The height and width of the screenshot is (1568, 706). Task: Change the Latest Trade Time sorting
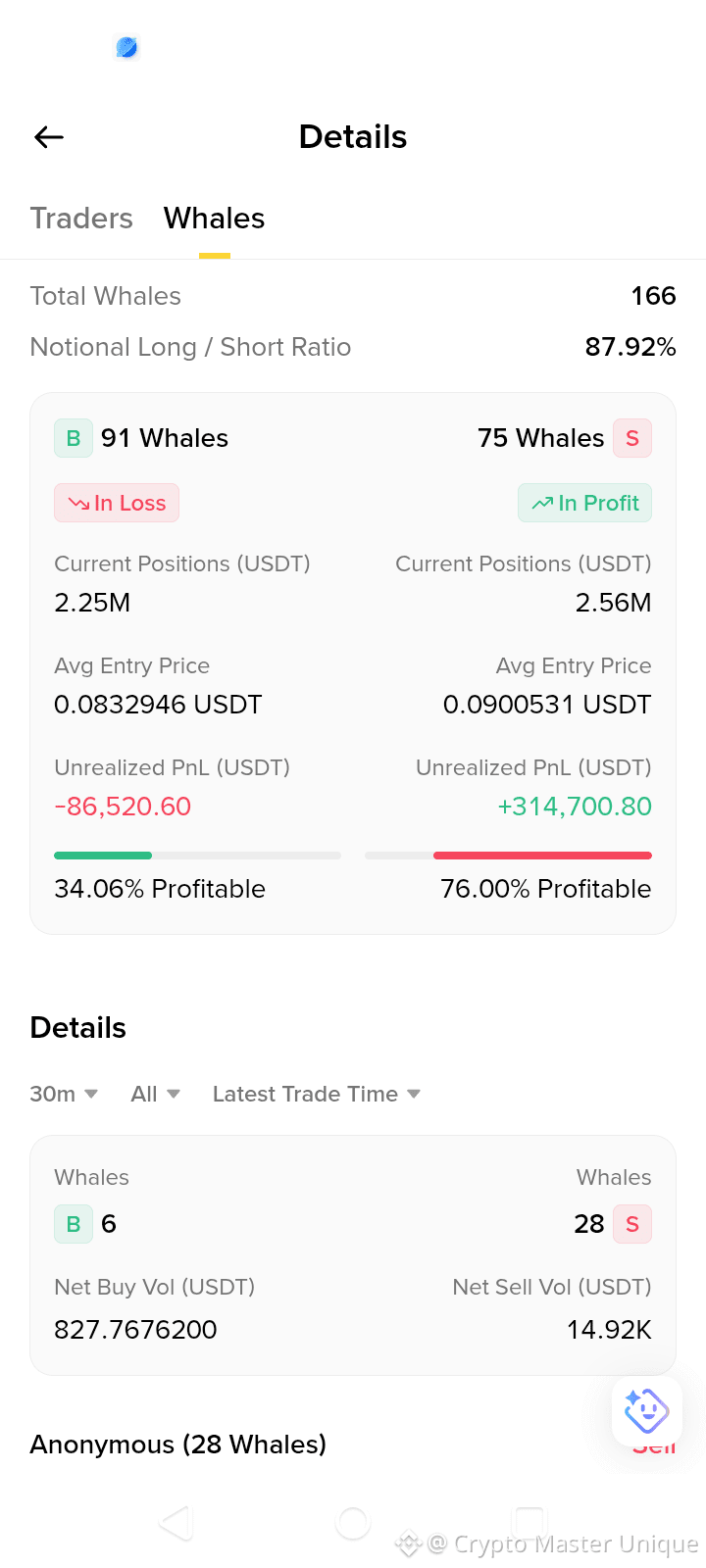tap(317, 1094)
